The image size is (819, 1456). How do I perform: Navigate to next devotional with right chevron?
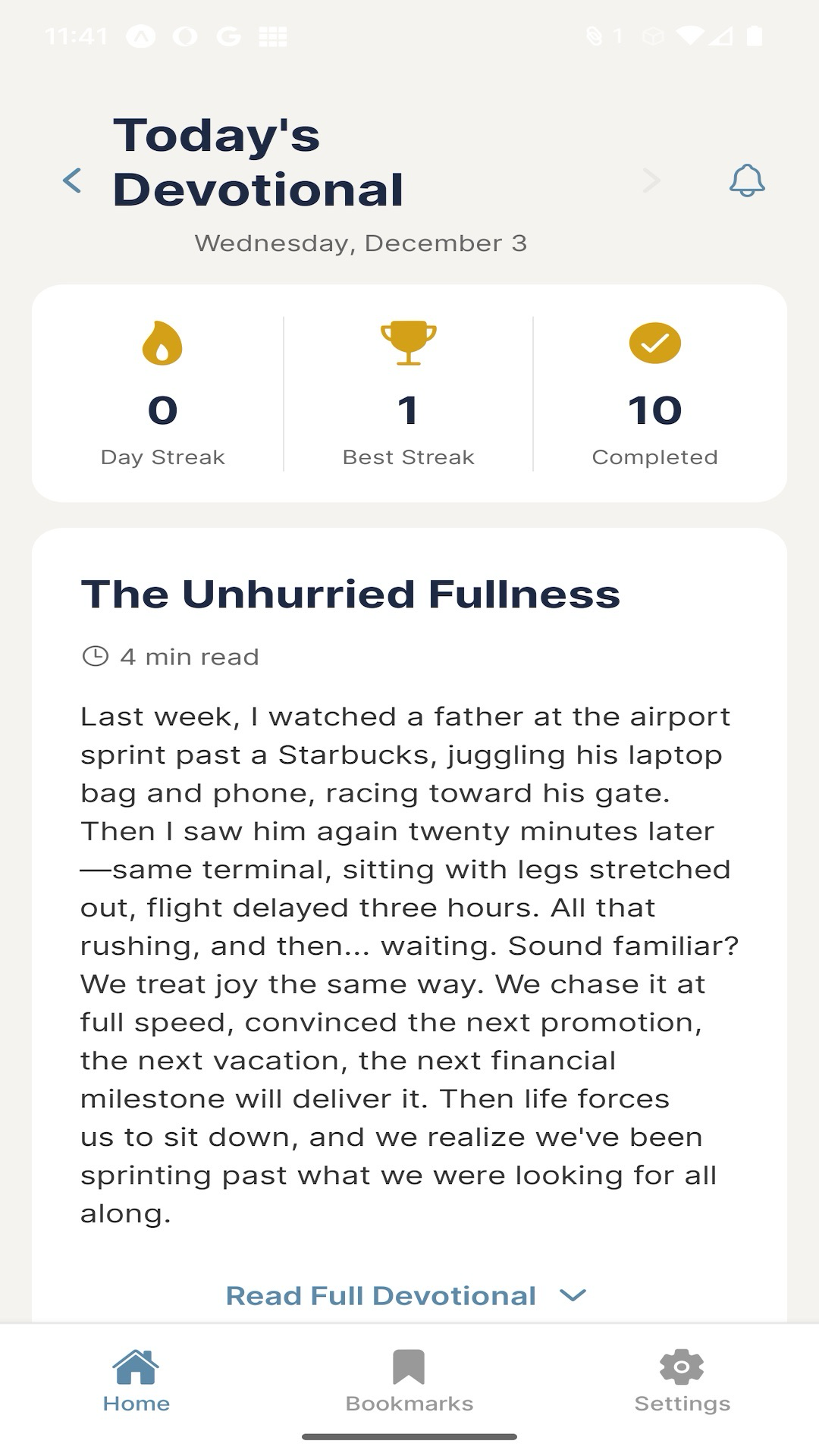coord(651,180)
